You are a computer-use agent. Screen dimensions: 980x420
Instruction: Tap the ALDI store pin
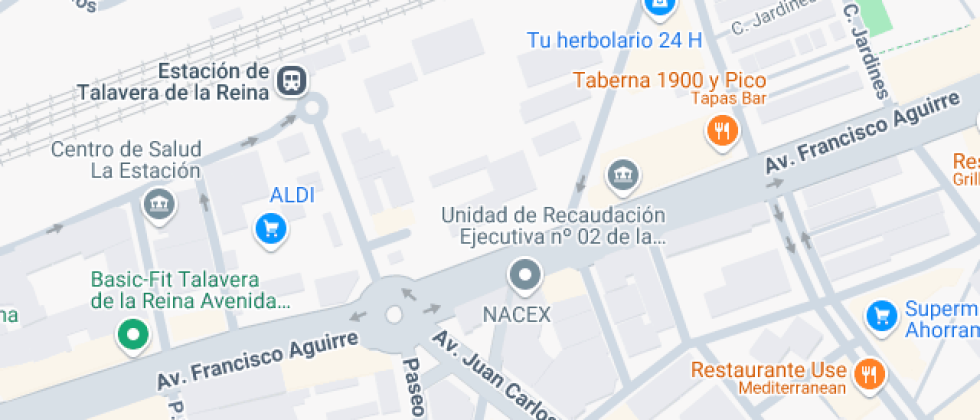(x=270, y=230)
